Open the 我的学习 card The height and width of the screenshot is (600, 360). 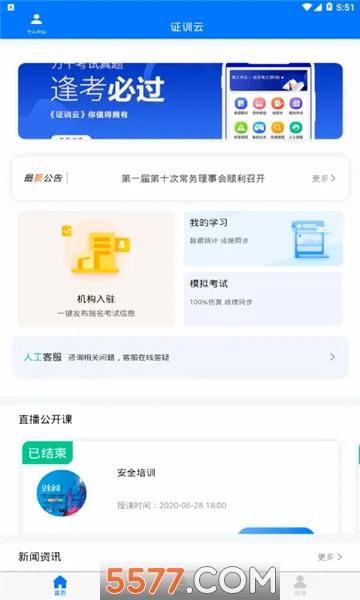point(263,238)
